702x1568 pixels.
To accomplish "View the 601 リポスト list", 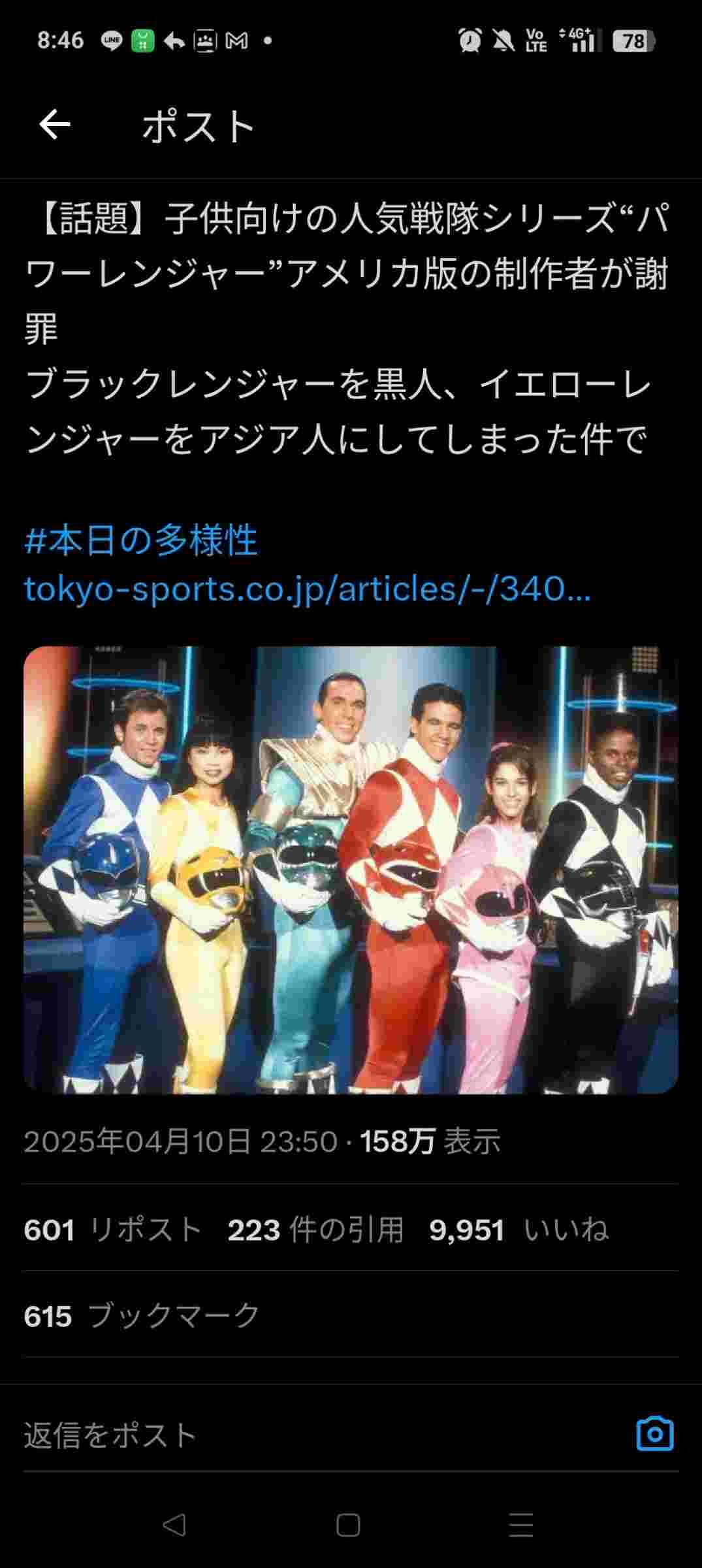I will point(112,1230).
